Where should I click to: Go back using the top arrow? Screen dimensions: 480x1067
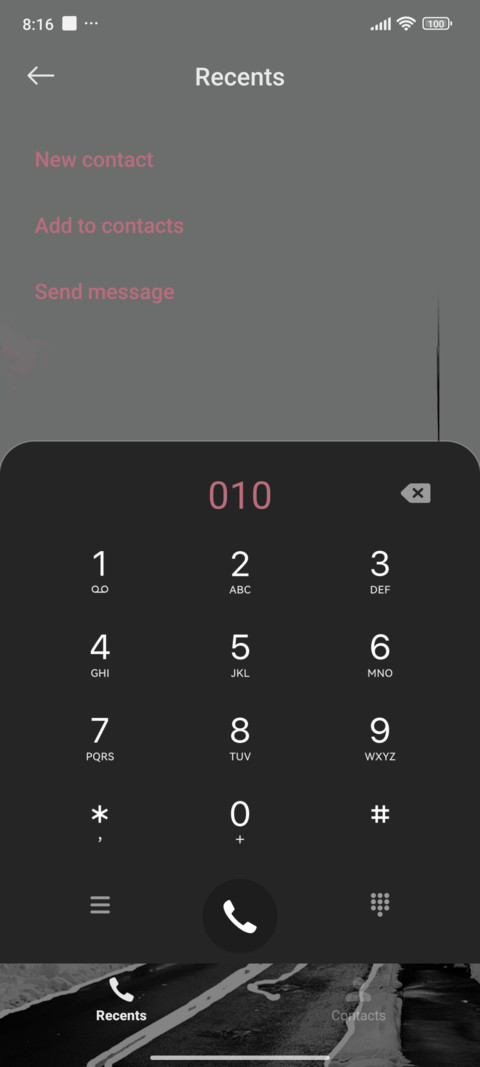[40, 76]
